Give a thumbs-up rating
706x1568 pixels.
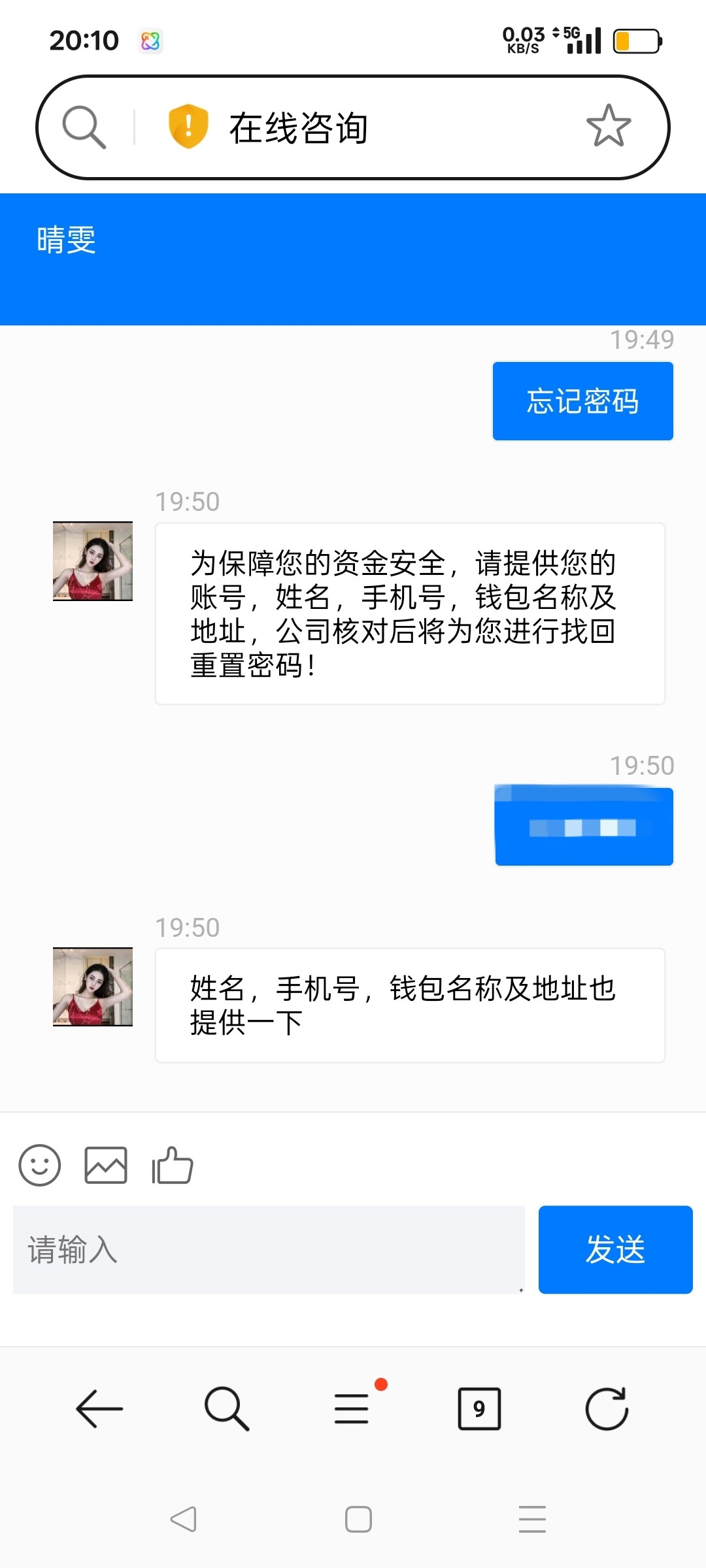click(173, 1165)
